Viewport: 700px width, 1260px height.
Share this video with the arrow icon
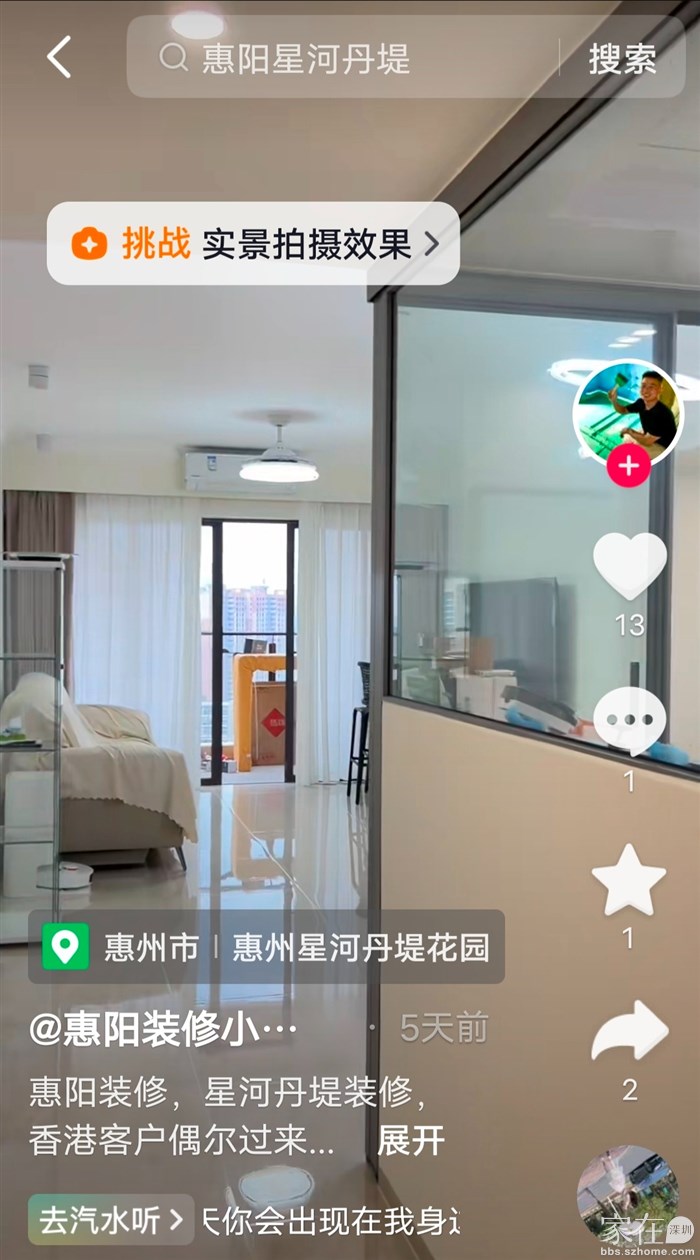pos(629,1032)
